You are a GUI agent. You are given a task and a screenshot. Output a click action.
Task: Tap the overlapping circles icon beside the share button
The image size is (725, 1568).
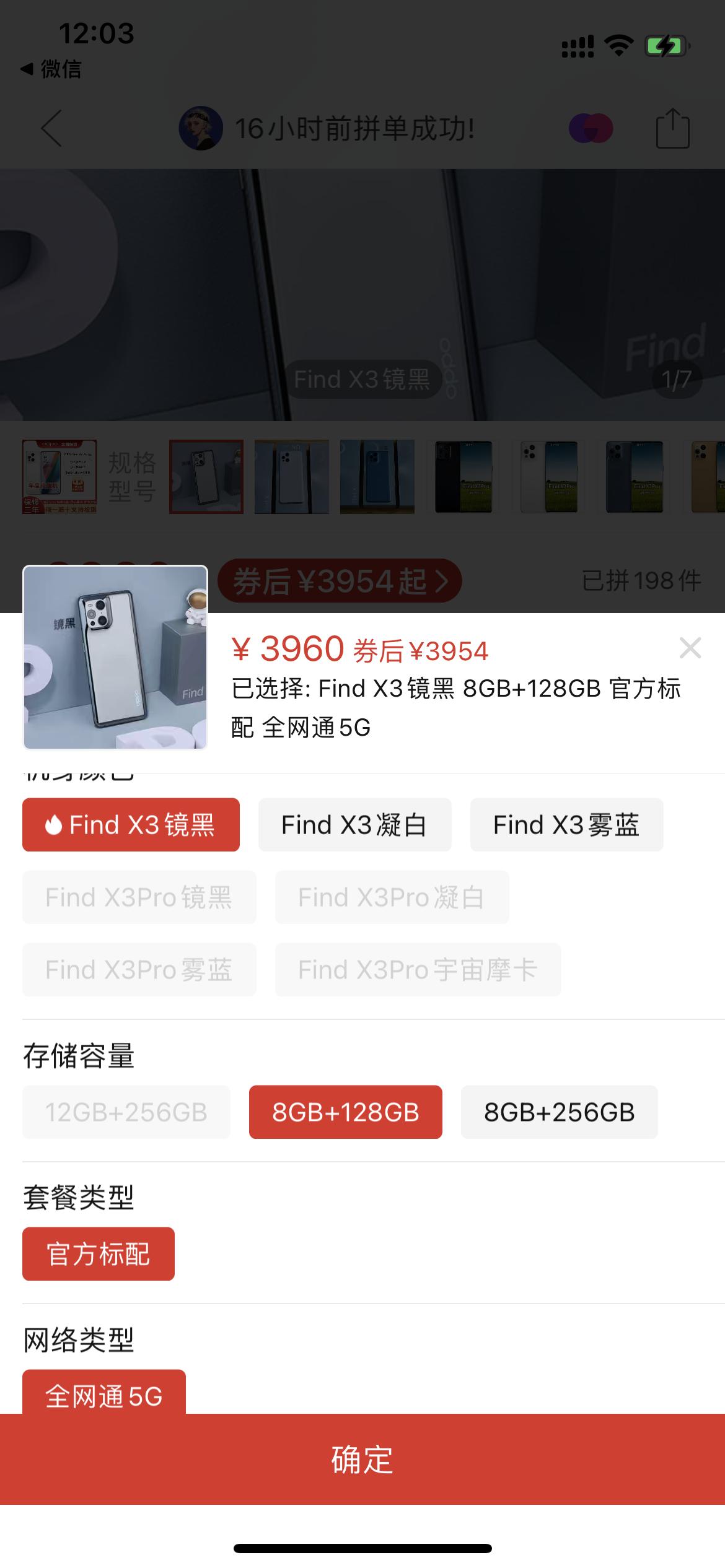click(x=592, y=128)
